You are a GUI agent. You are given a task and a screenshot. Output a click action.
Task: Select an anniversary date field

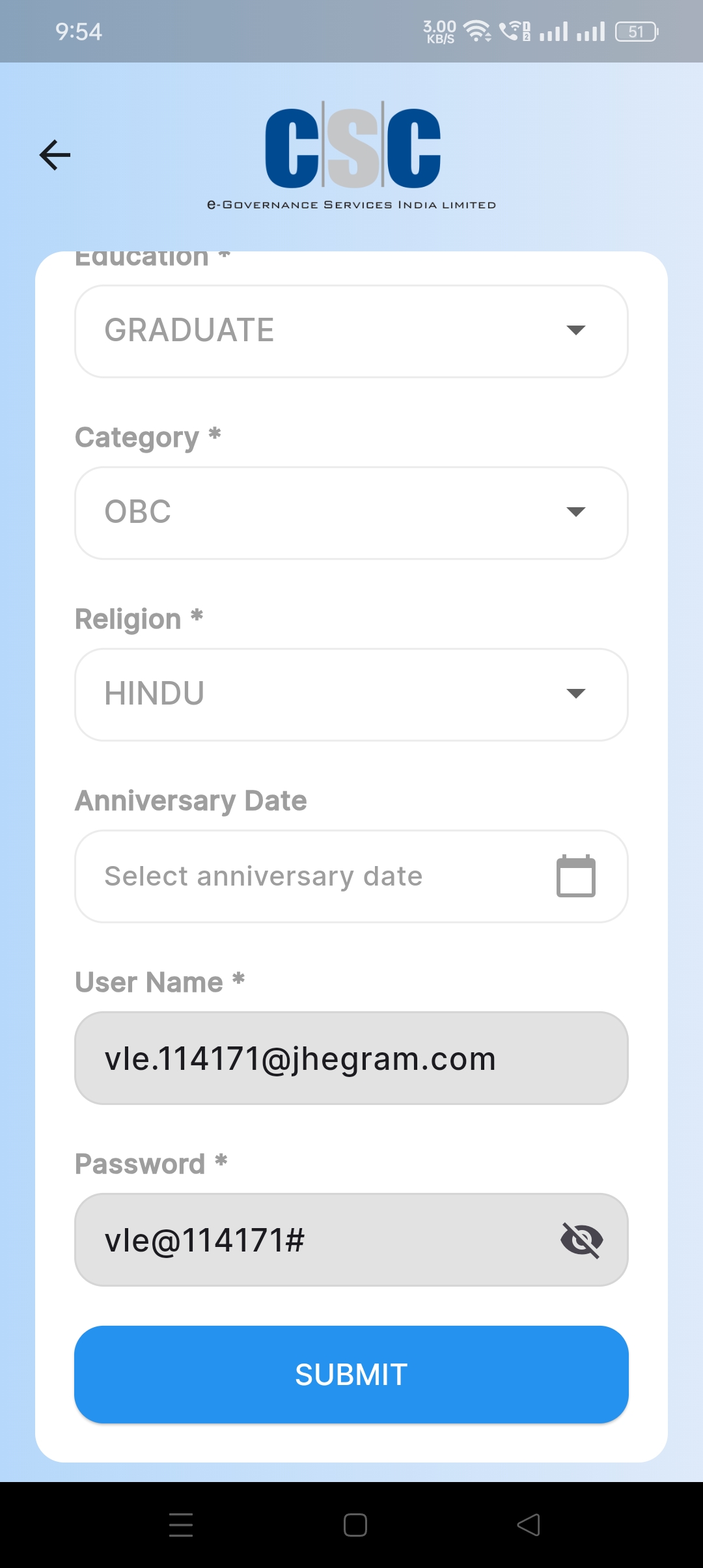(351, 876)
